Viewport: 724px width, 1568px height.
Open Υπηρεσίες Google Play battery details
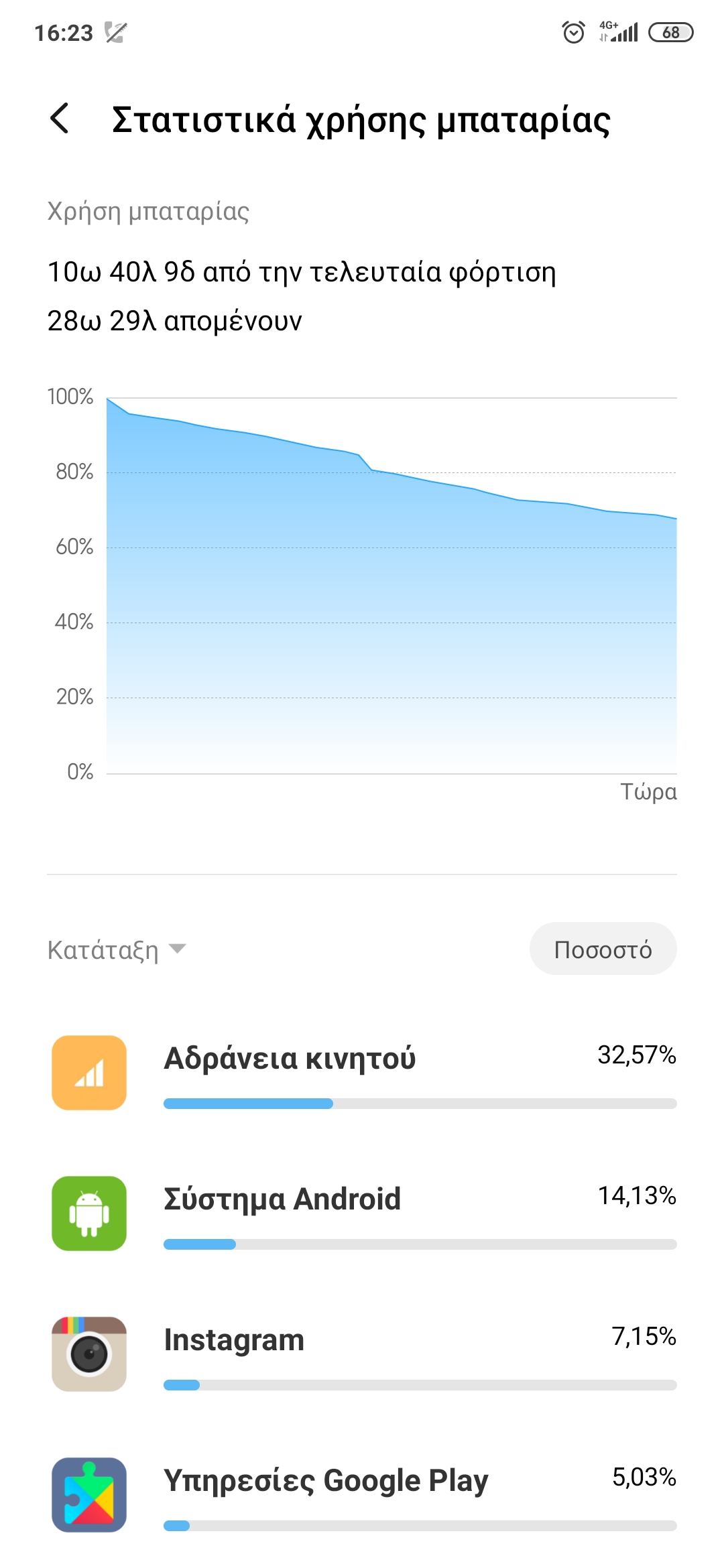tap(362, 1495)
